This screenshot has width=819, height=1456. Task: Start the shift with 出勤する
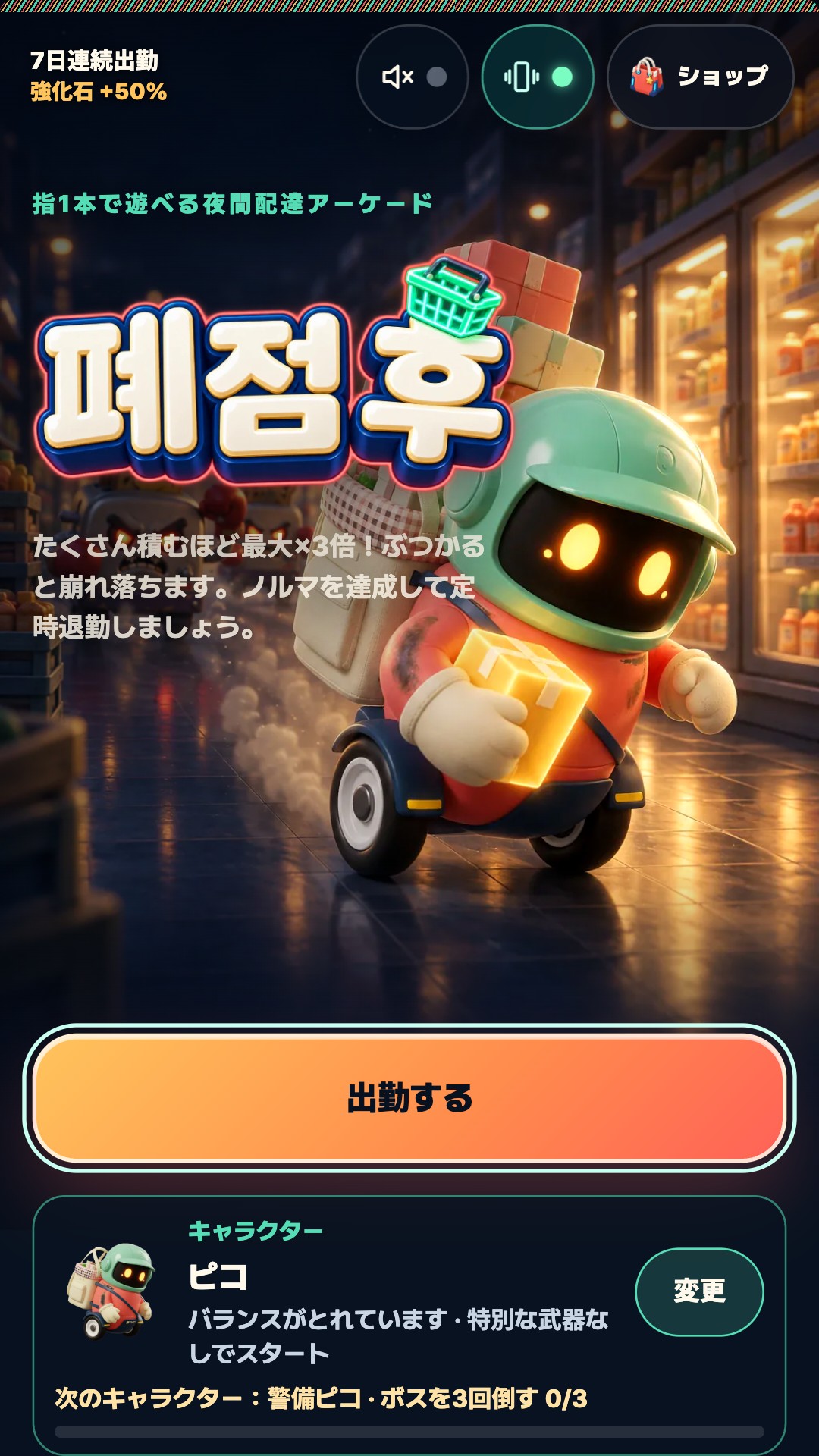pyautogui.click(x=409, y=1097)
